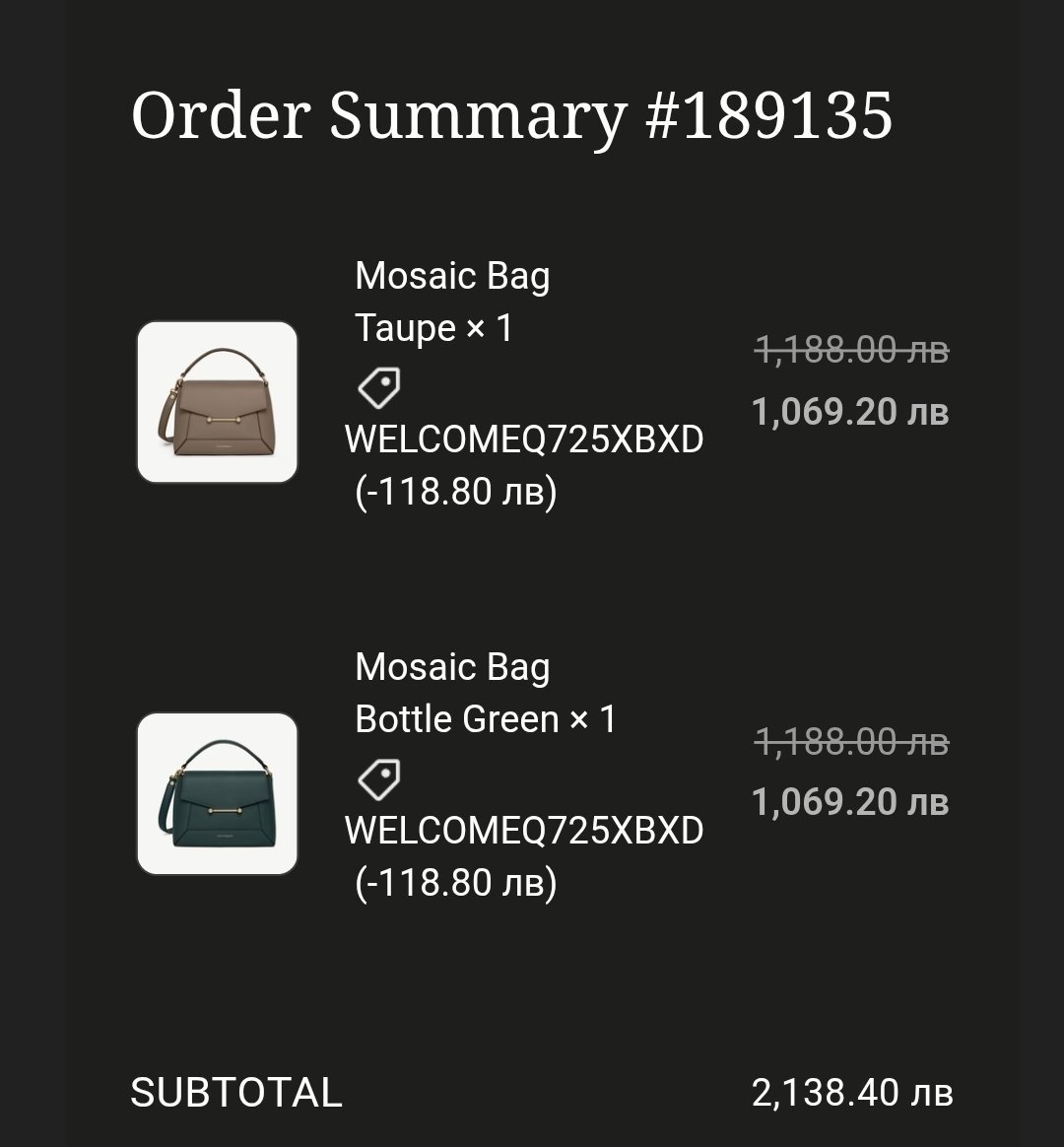The image size is (1064, 1147).
Task: View the Bottle Green Mosaic Bag thumbnail
Action: (217, 793)
